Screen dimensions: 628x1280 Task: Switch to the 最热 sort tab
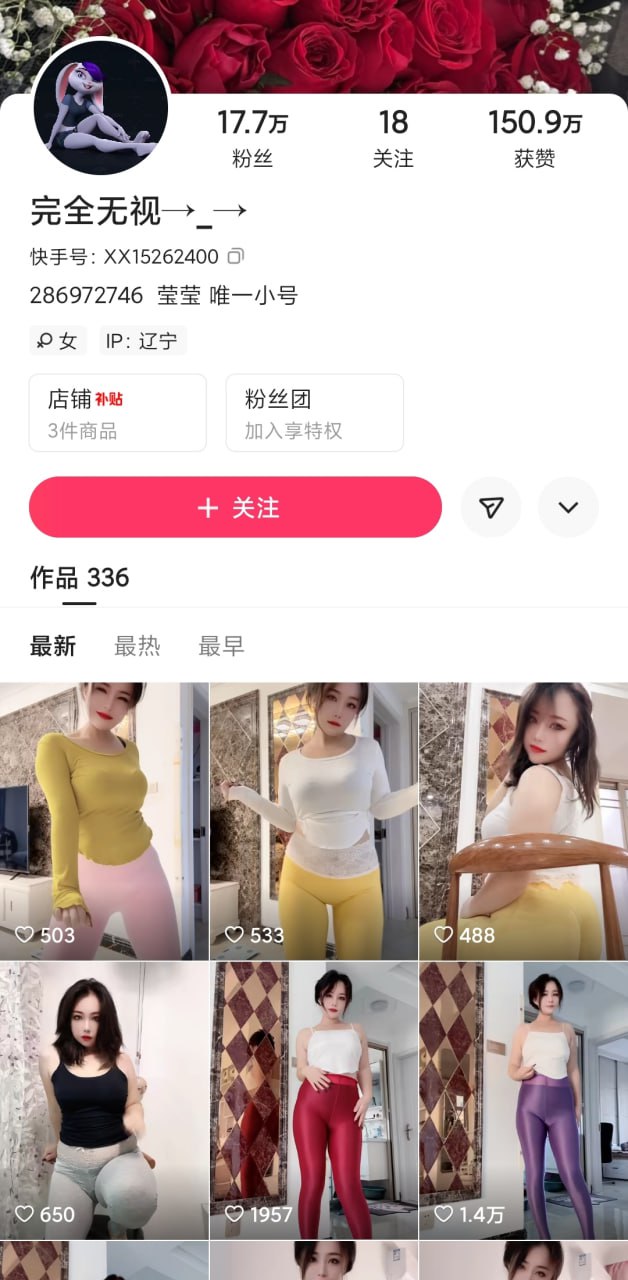(137, 646)
